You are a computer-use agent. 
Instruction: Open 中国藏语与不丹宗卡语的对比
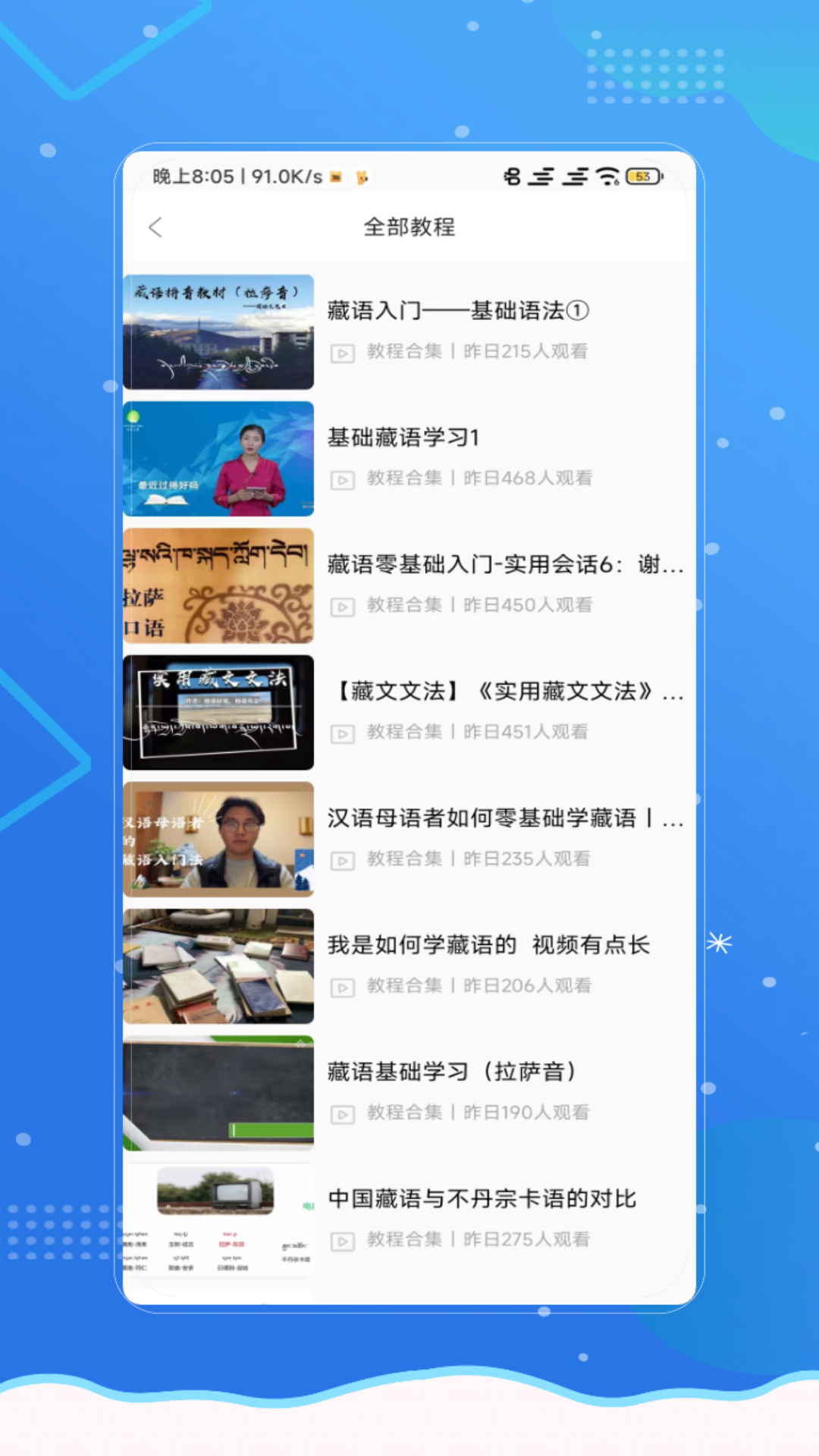point(483,1199)
